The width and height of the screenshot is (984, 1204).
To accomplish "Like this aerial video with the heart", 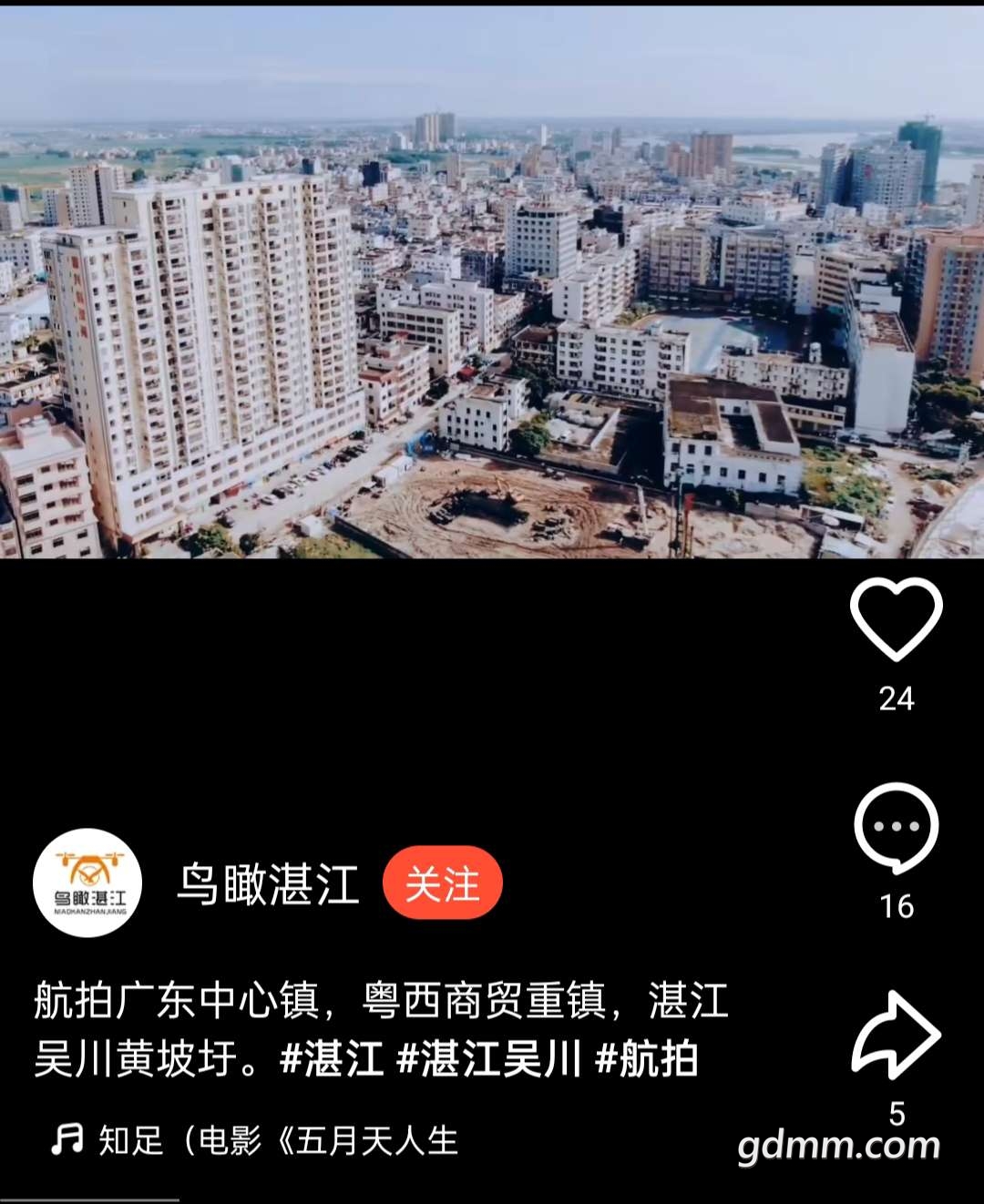I will (x=896, y=619).
